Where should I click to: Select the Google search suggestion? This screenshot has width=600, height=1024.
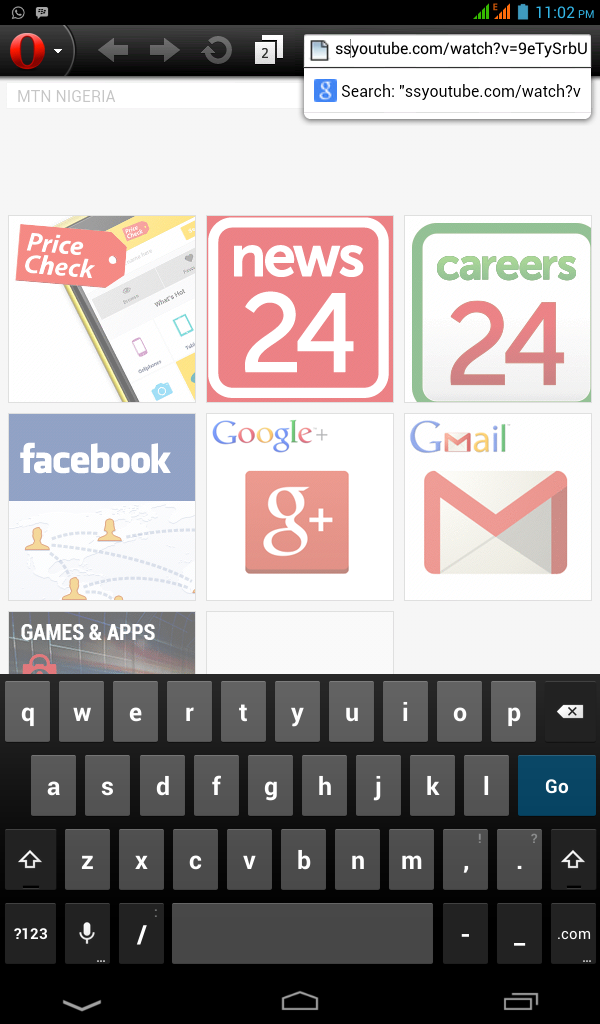point(446,91)
